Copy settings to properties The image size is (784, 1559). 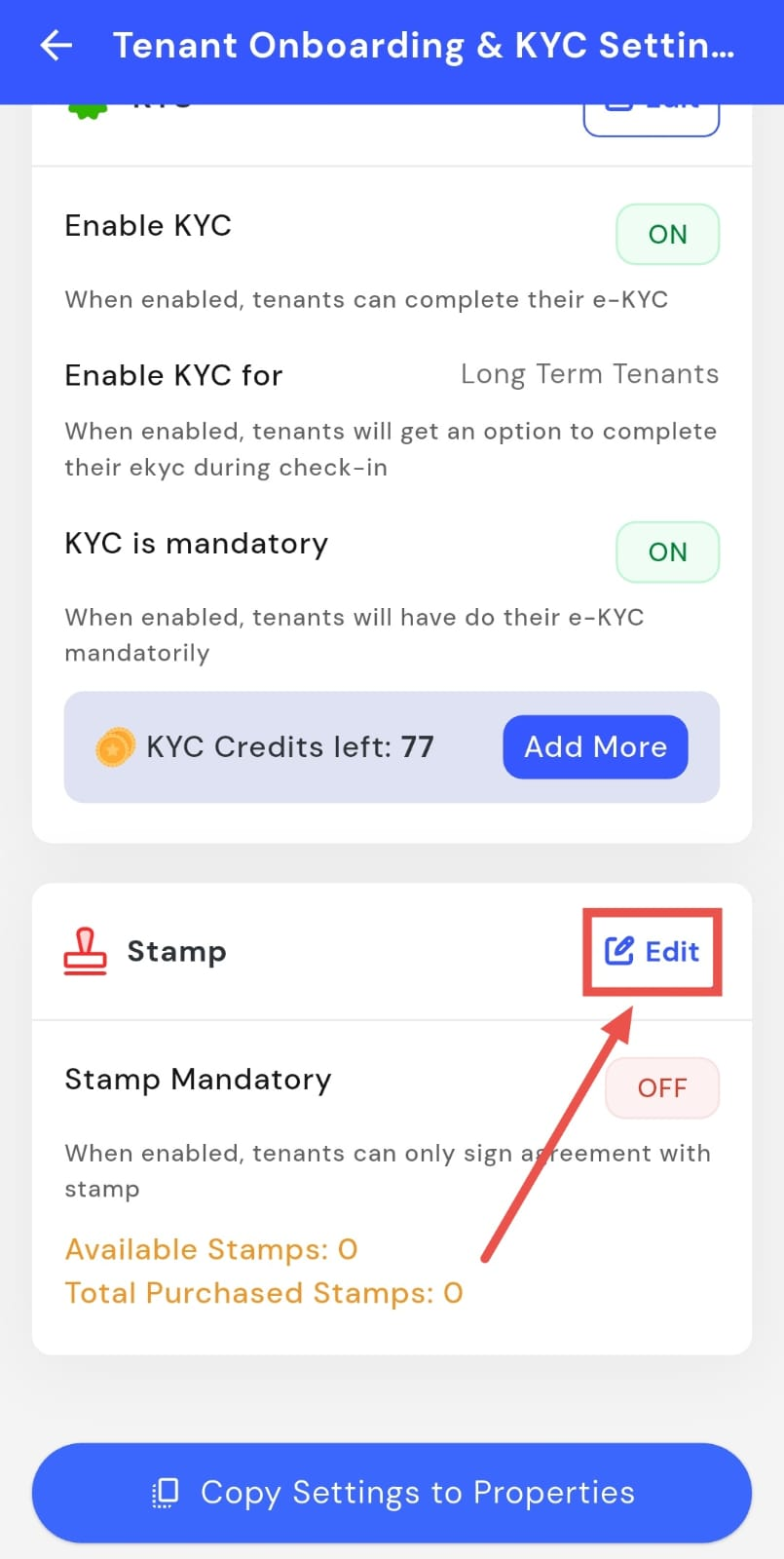(x=392, y=1492)
